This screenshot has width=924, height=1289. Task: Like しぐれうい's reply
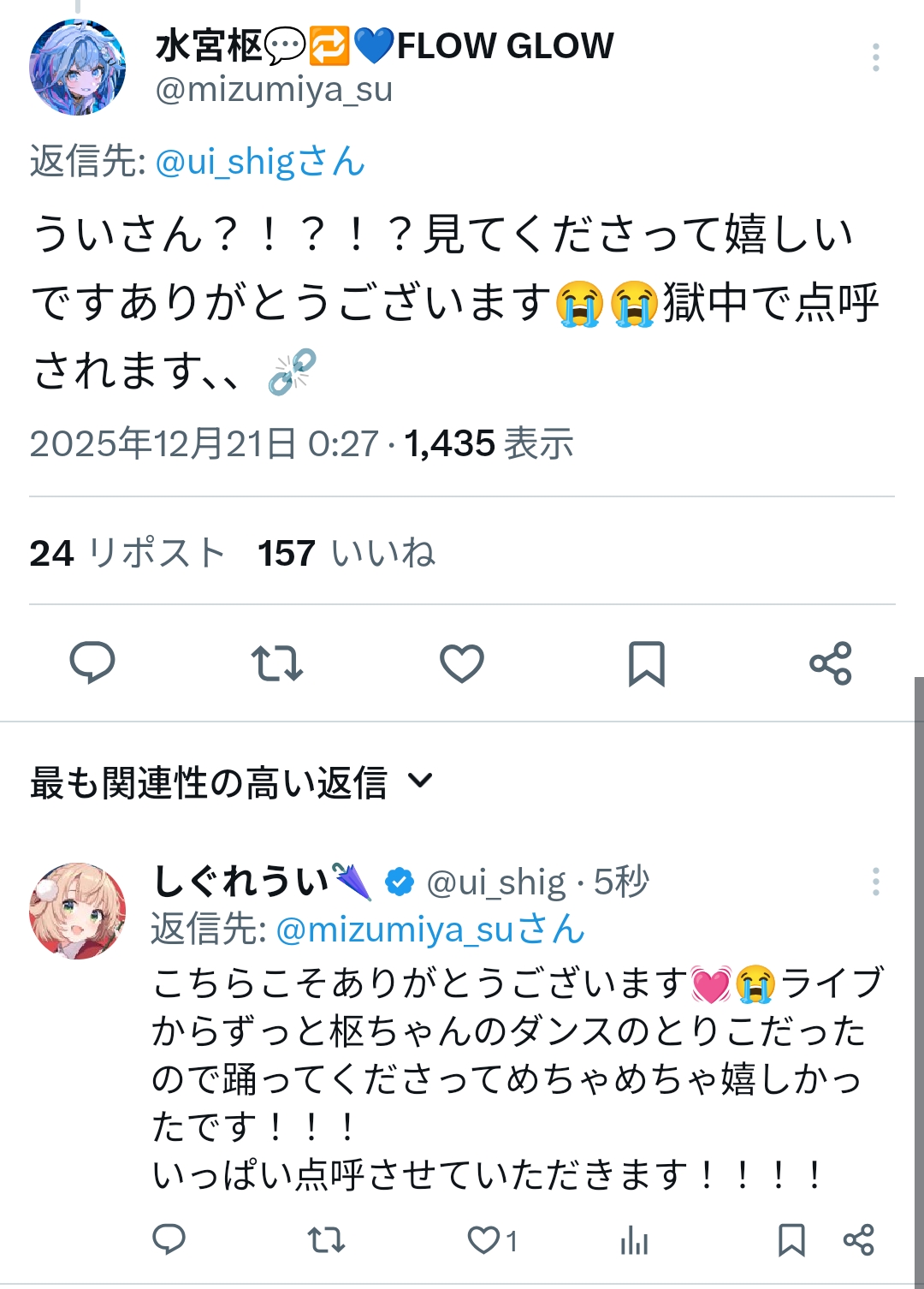[x=484, y=1239]
